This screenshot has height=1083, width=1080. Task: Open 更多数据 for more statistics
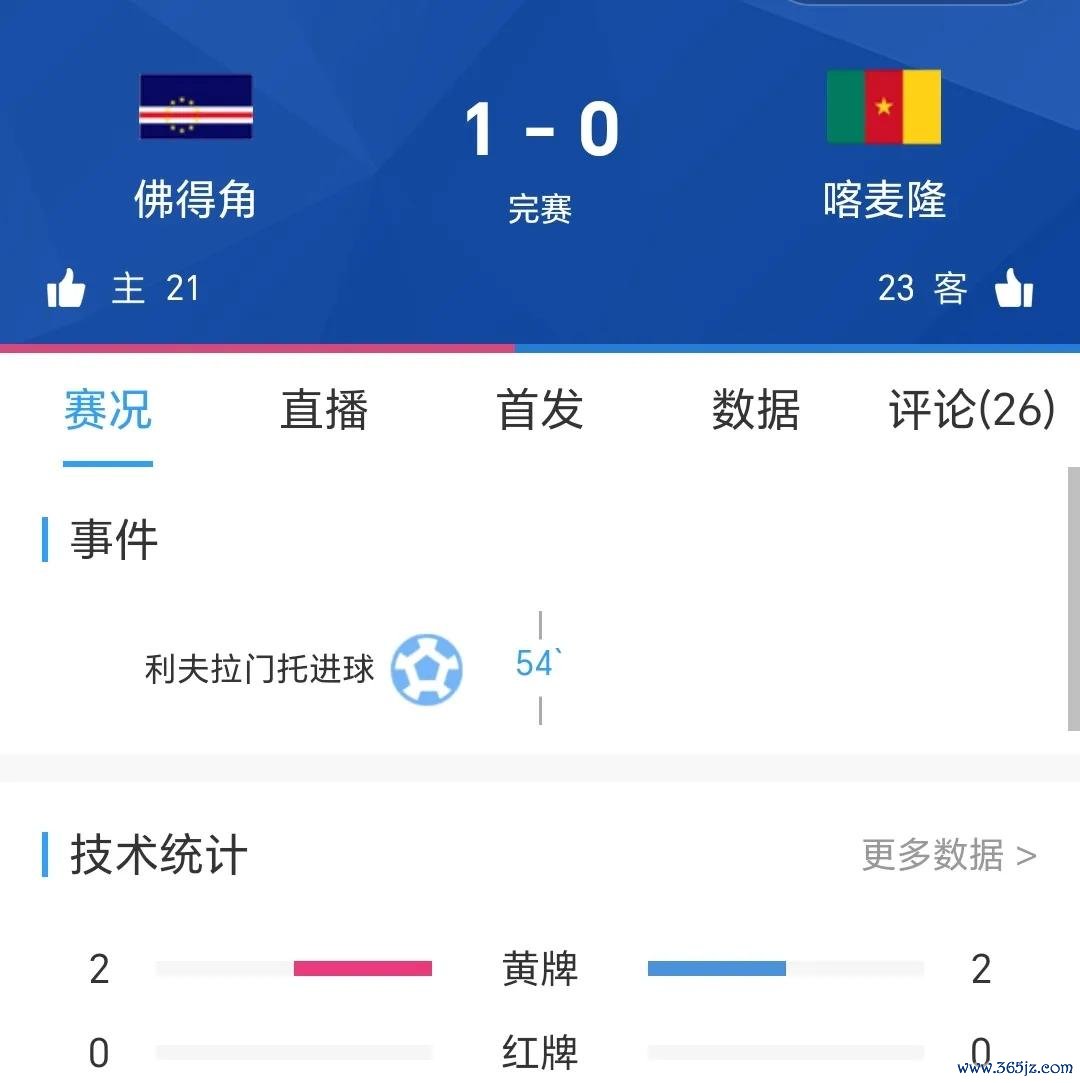click(x=949, y=855)
